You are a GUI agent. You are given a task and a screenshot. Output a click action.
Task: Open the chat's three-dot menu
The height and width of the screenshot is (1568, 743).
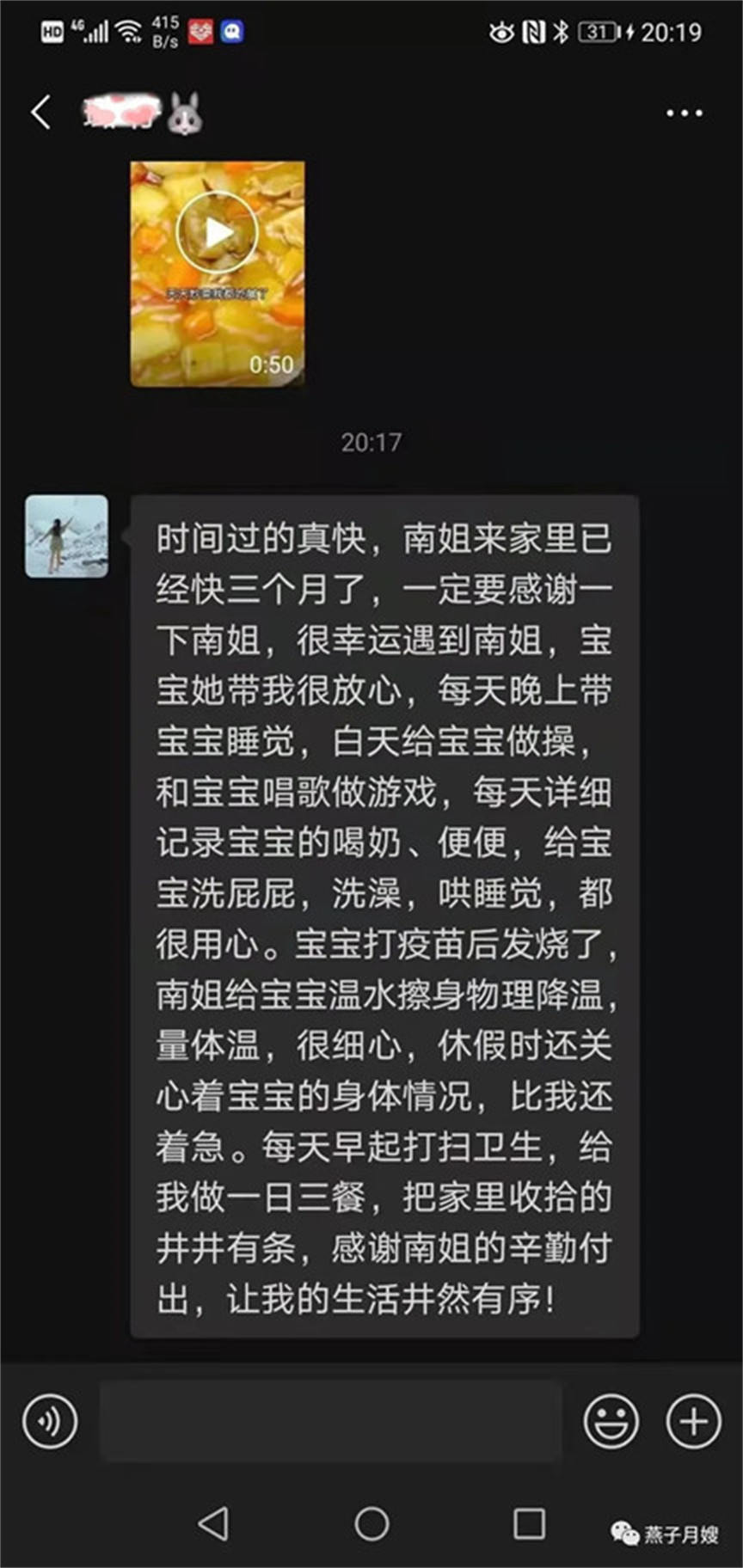pos(684,113)
